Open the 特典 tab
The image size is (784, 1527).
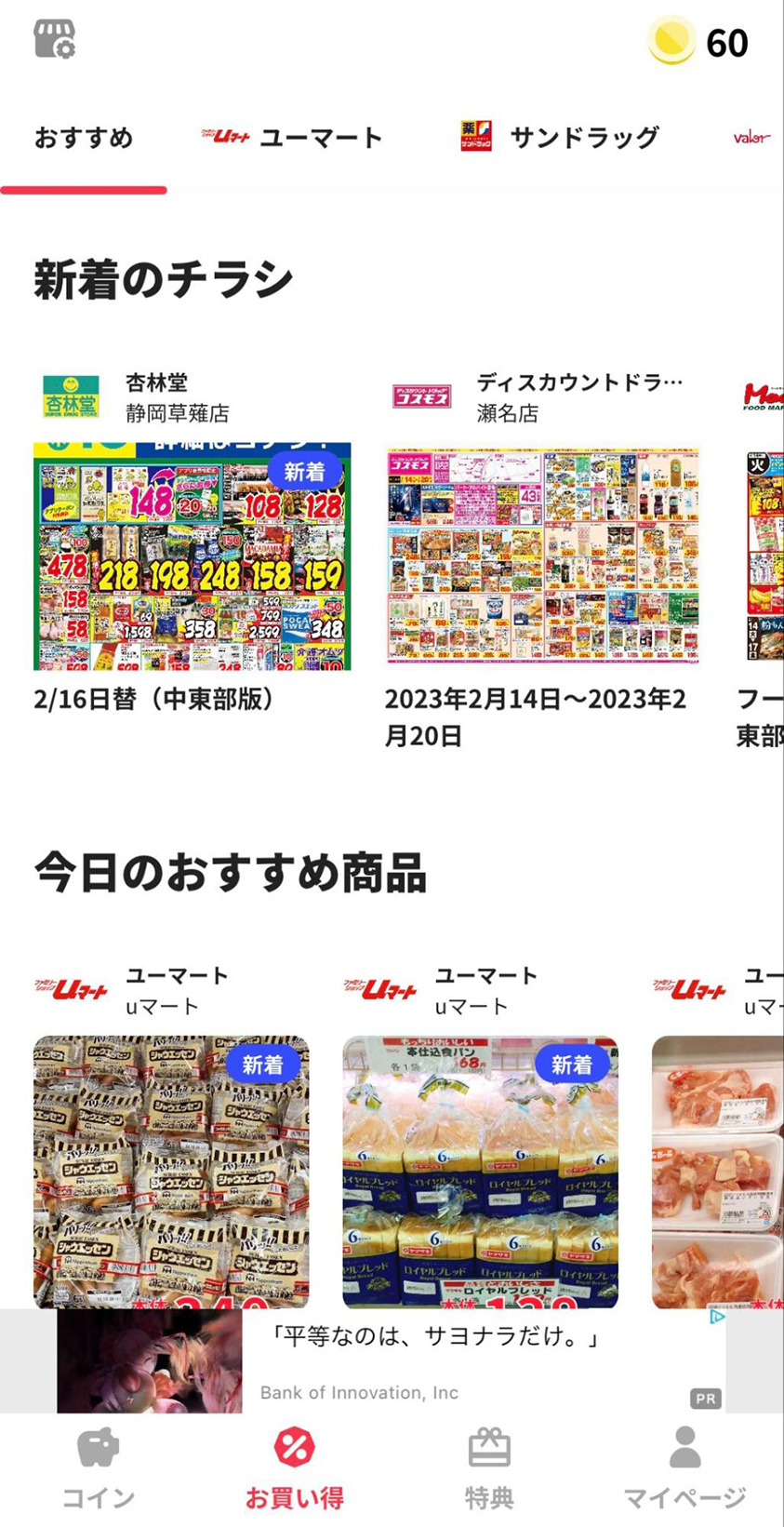[x=489, y=1470]
